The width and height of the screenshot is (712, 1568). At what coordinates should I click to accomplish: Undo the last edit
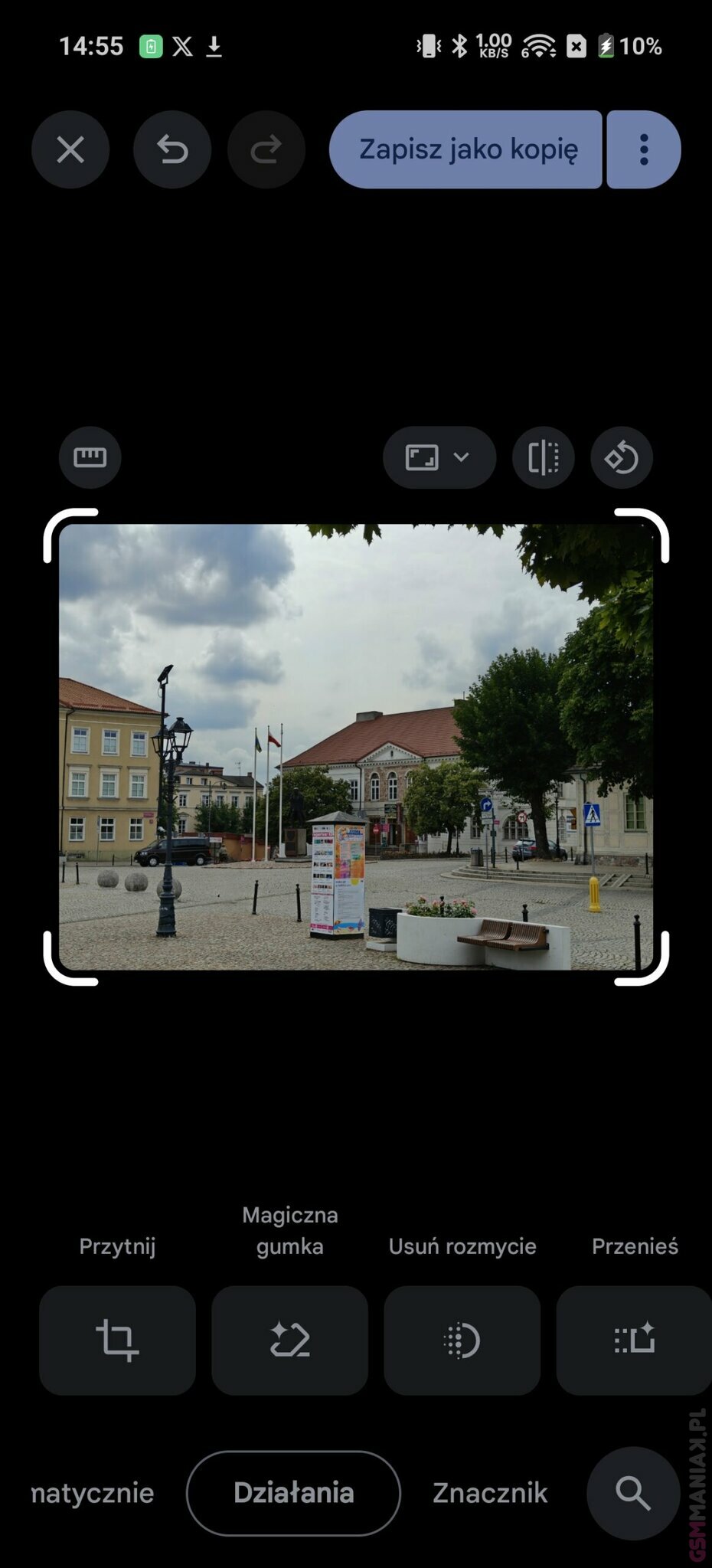172,149
